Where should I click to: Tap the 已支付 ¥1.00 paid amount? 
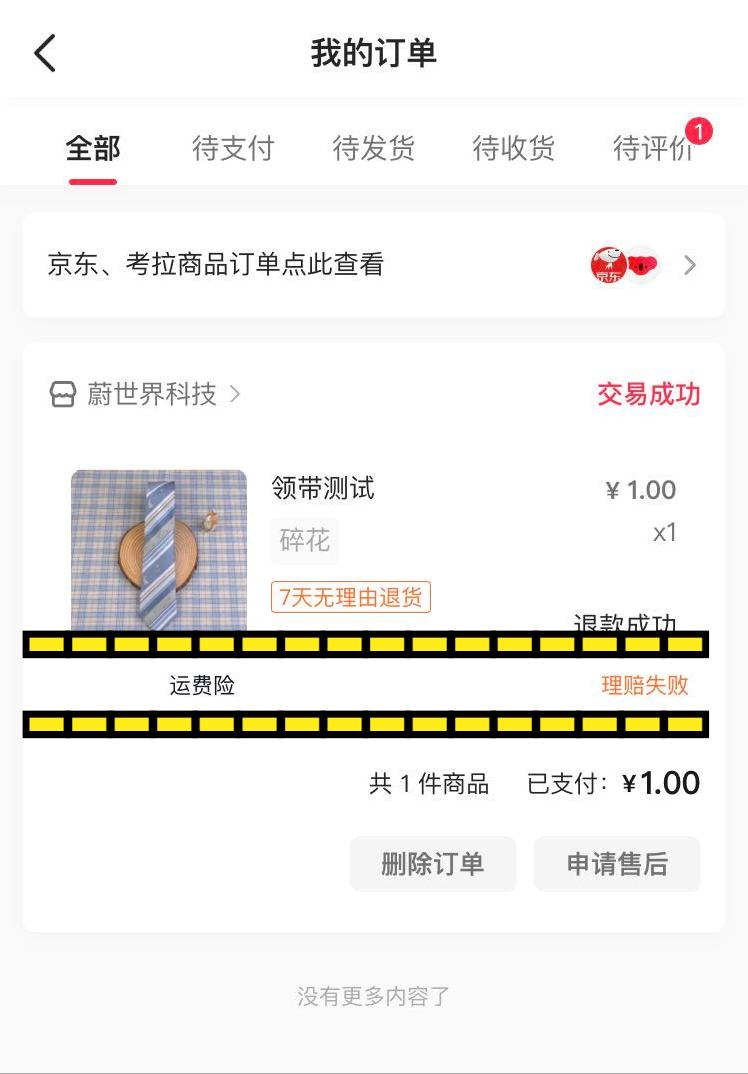613,783
